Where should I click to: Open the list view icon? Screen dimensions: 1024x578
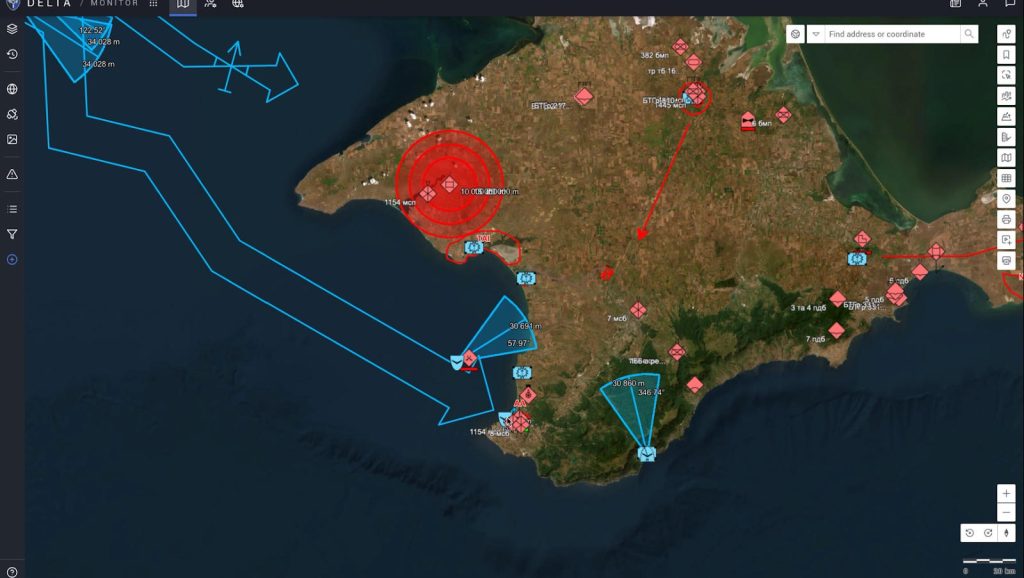[12, 209]
